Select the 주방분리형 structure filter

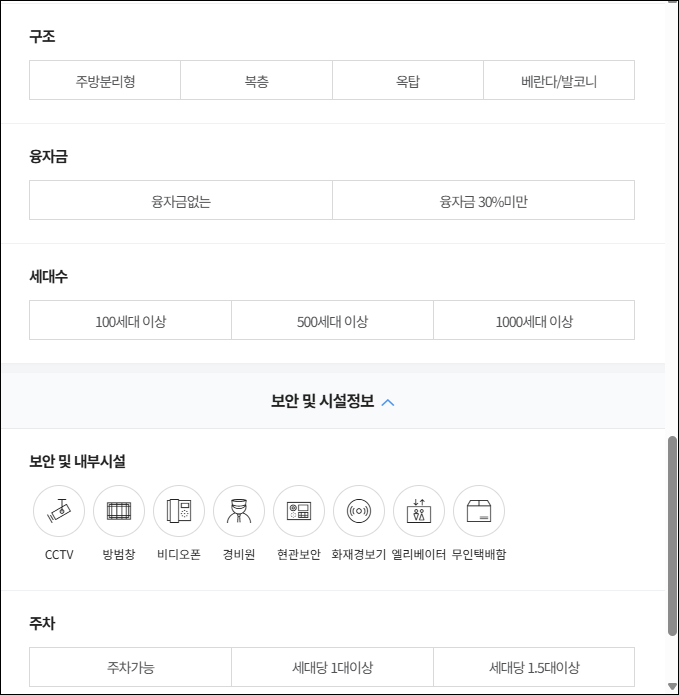105,81
